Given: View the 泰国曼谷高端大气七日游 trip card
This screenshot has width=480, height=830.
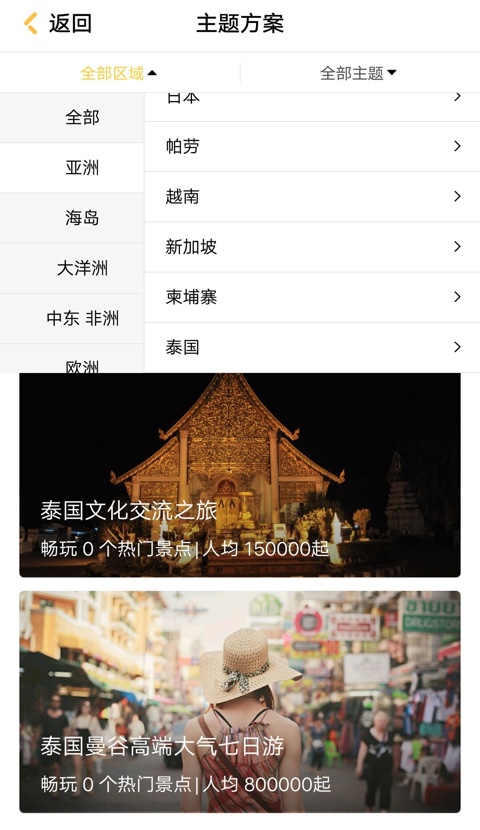Looking at the screenshot, I should [240, 702].
